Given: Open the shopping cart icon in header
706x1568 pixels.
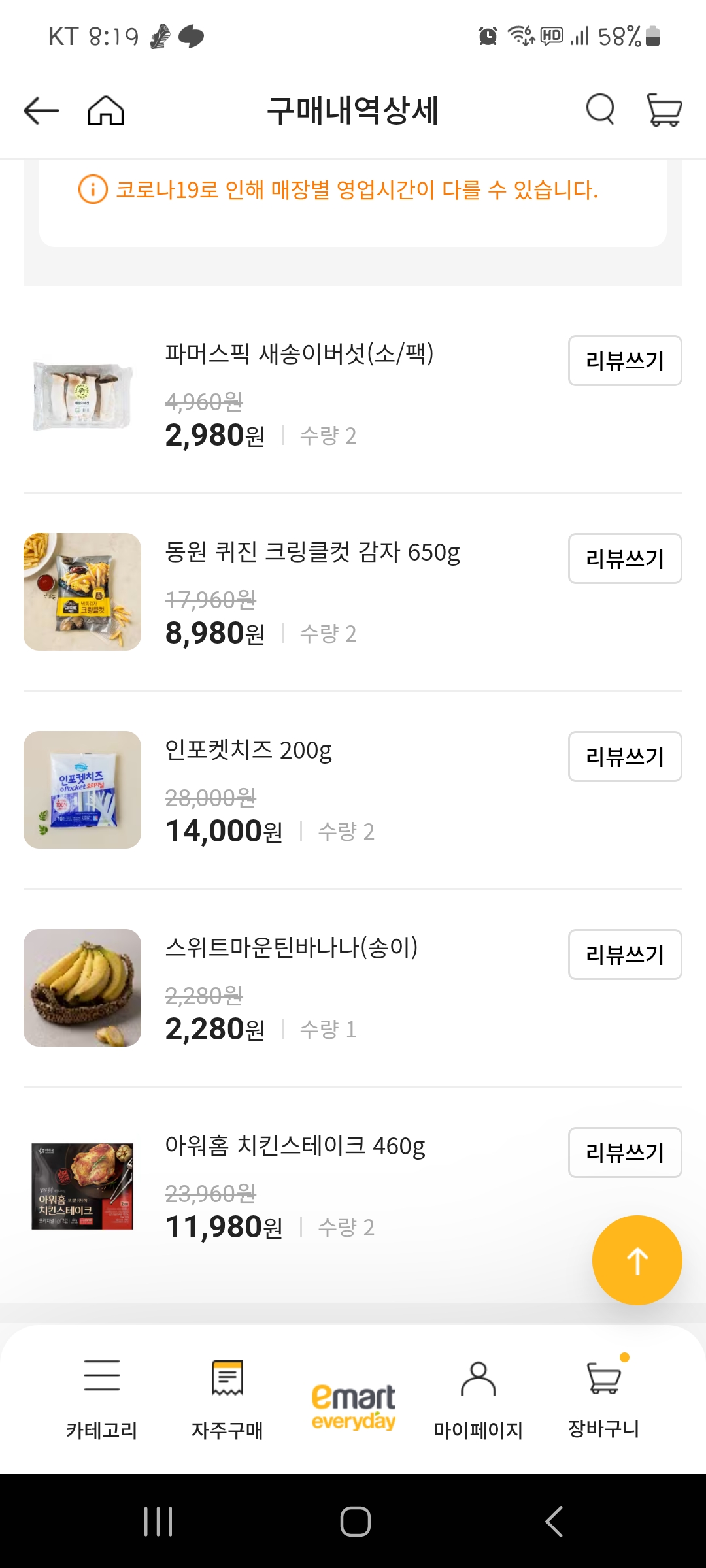Looking at the screenshot, I should tap(664, 110).
